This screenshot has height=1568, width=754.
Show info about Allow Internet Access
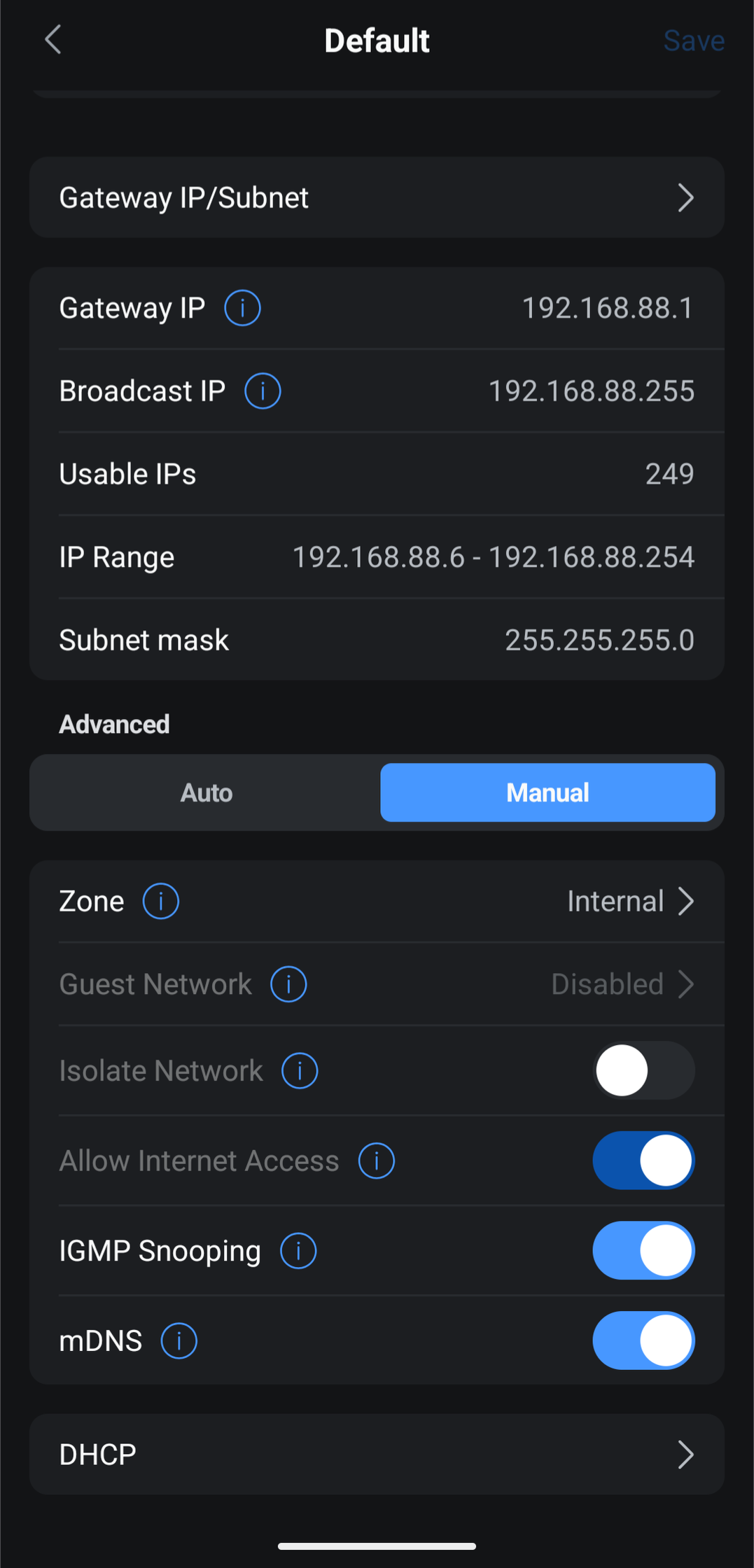(x=377, y=1161)
